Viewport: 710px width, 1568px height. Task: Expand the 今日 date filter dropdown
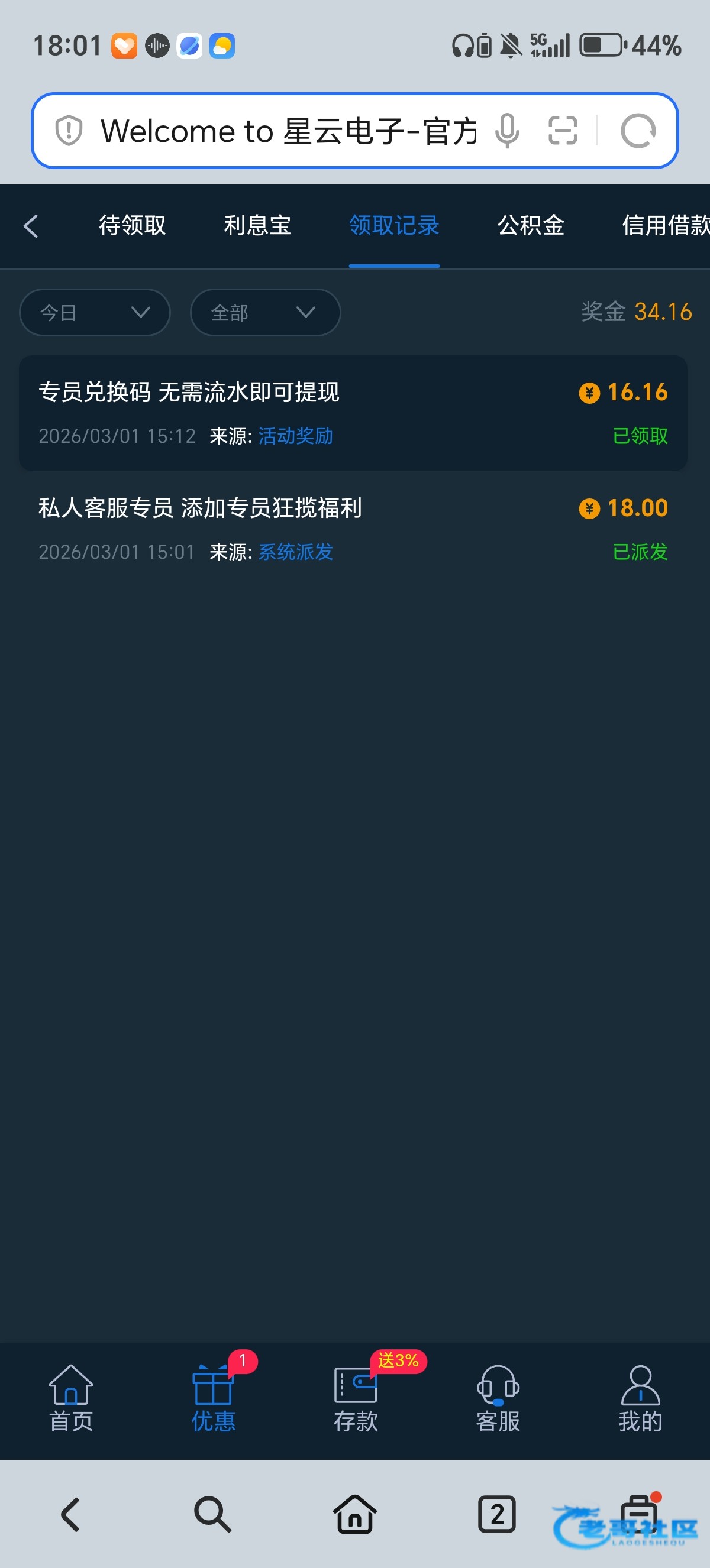tap(95, 312)
